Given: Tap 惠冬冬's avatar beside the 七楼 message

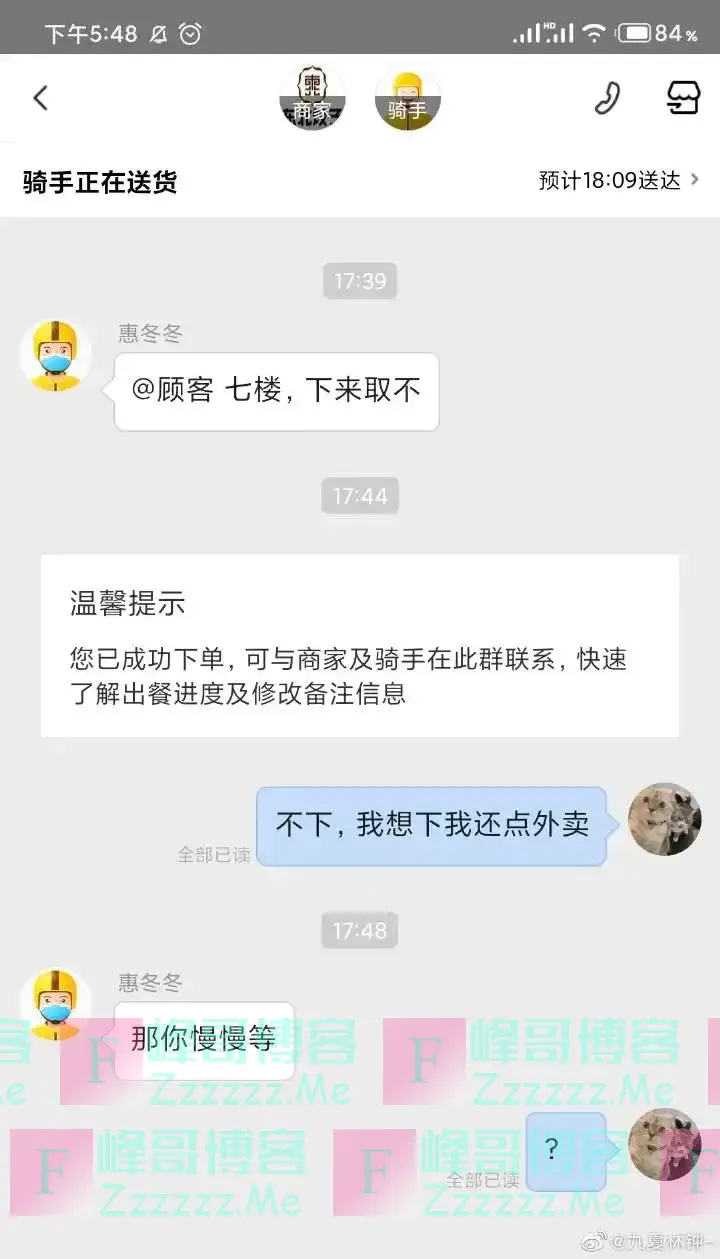Looking at the screenshot, I should coord(56,356).
